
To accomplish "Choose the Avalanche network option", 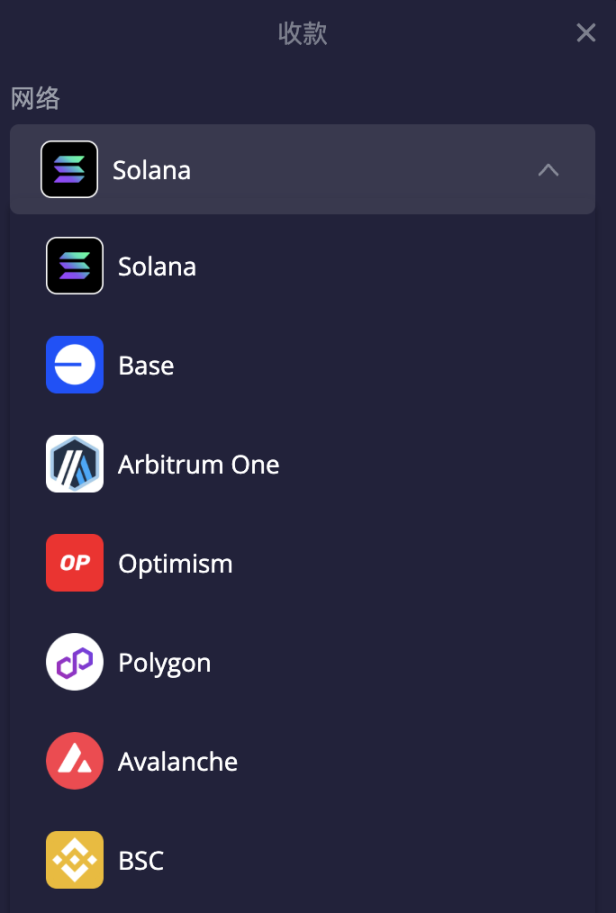I will (x=177, y=762).
